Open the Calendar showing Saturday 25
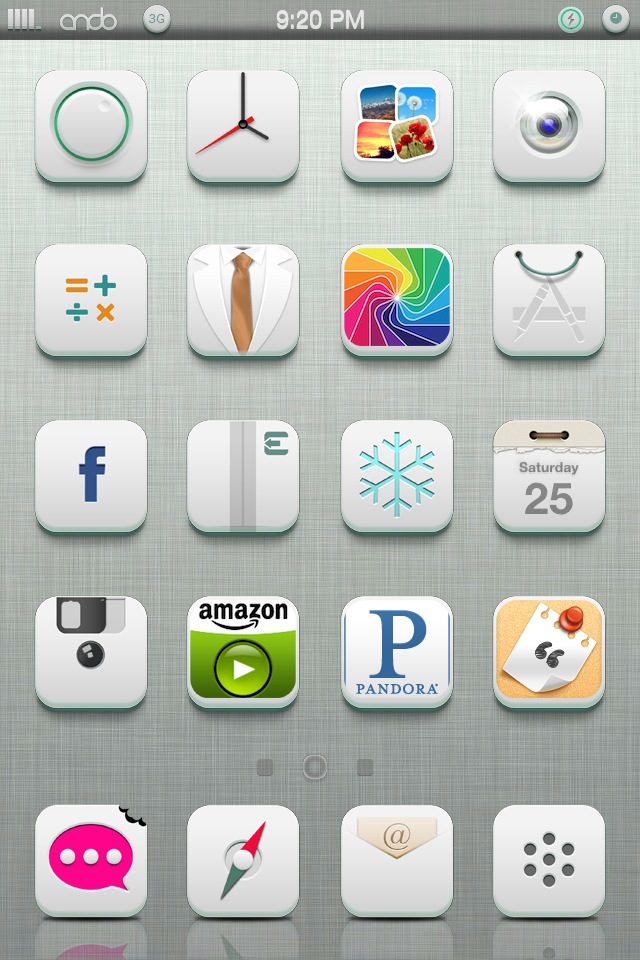This screenshot has width=640, height=960. point(549,476)
